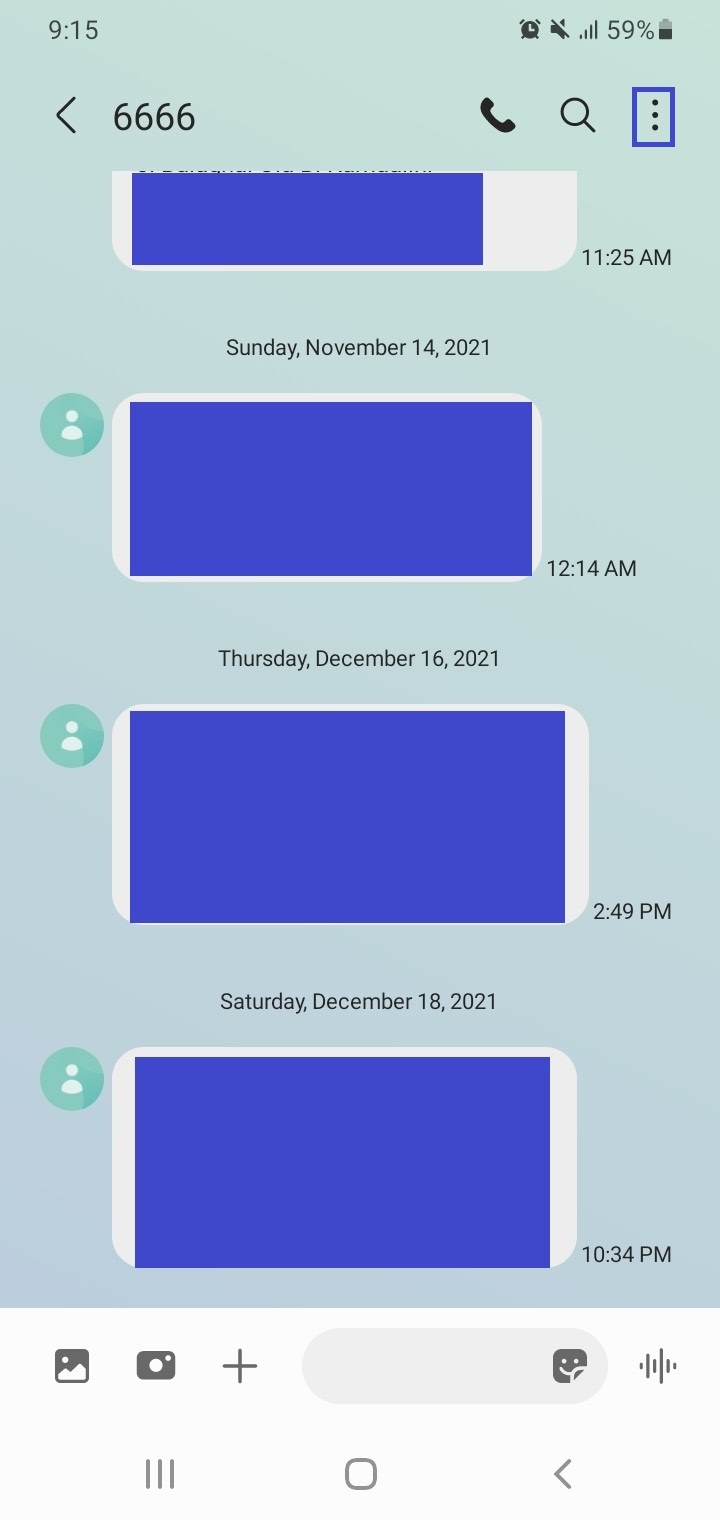This screenshot has height=1520, width=720.
Task: Go to the home screen
Action: pyautogui.click(x=360, y=1473)
